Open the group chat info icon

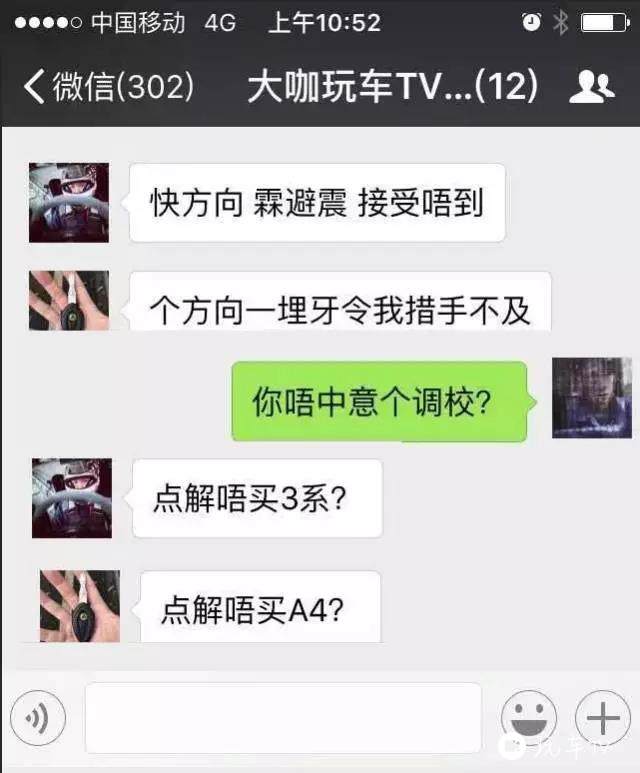591,88
